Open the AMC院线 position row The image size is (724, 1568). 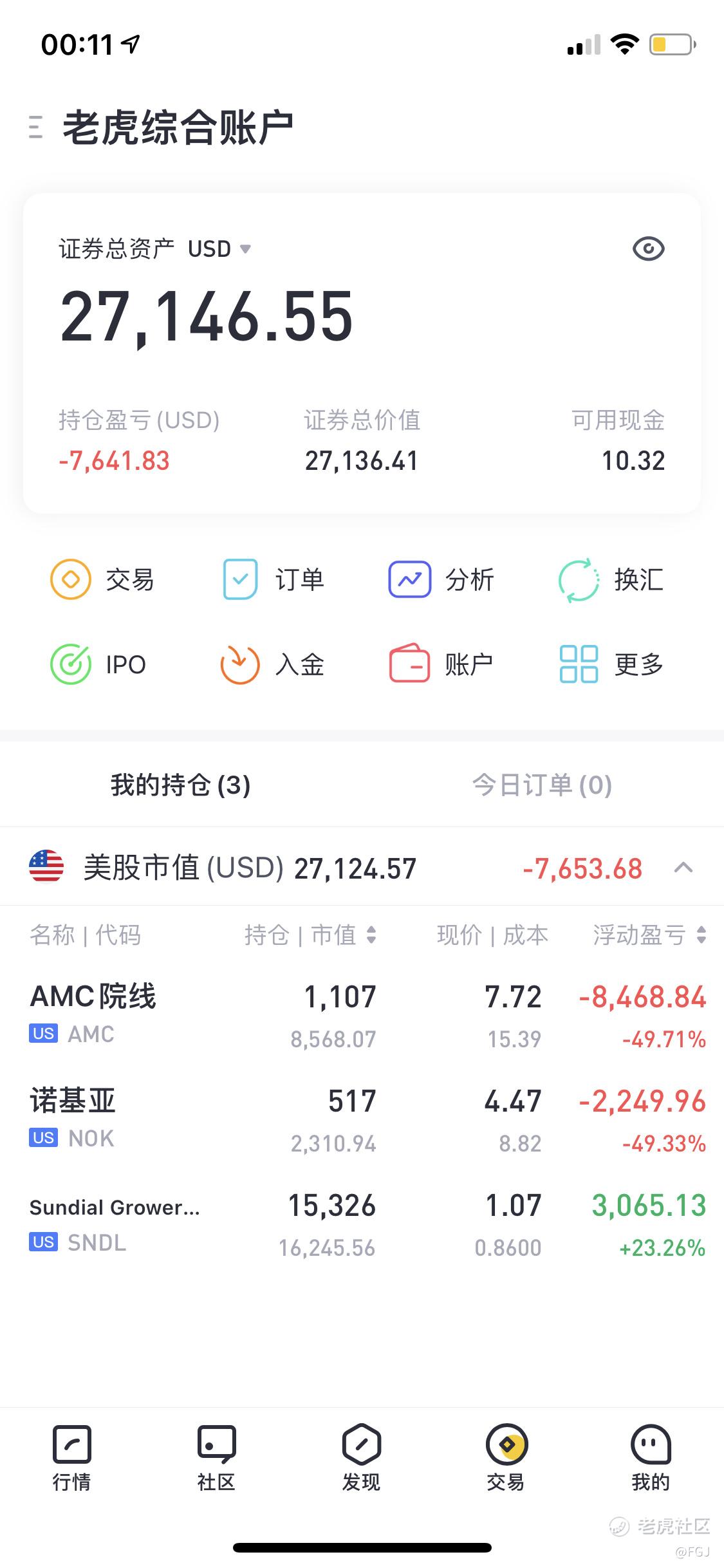point(362,1016)
